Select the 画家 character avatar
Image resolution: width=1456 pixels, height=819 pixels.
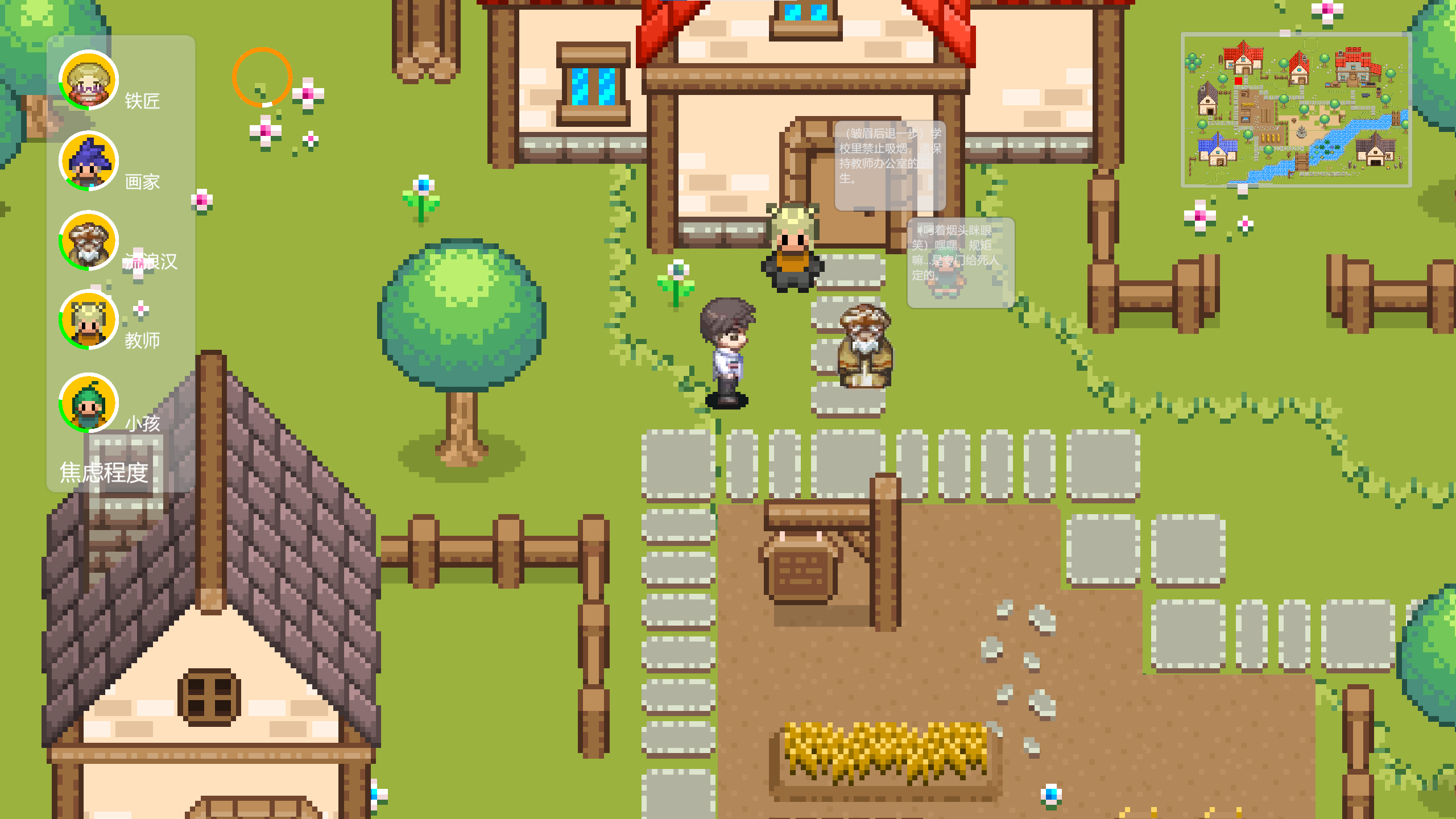[89, 161]
